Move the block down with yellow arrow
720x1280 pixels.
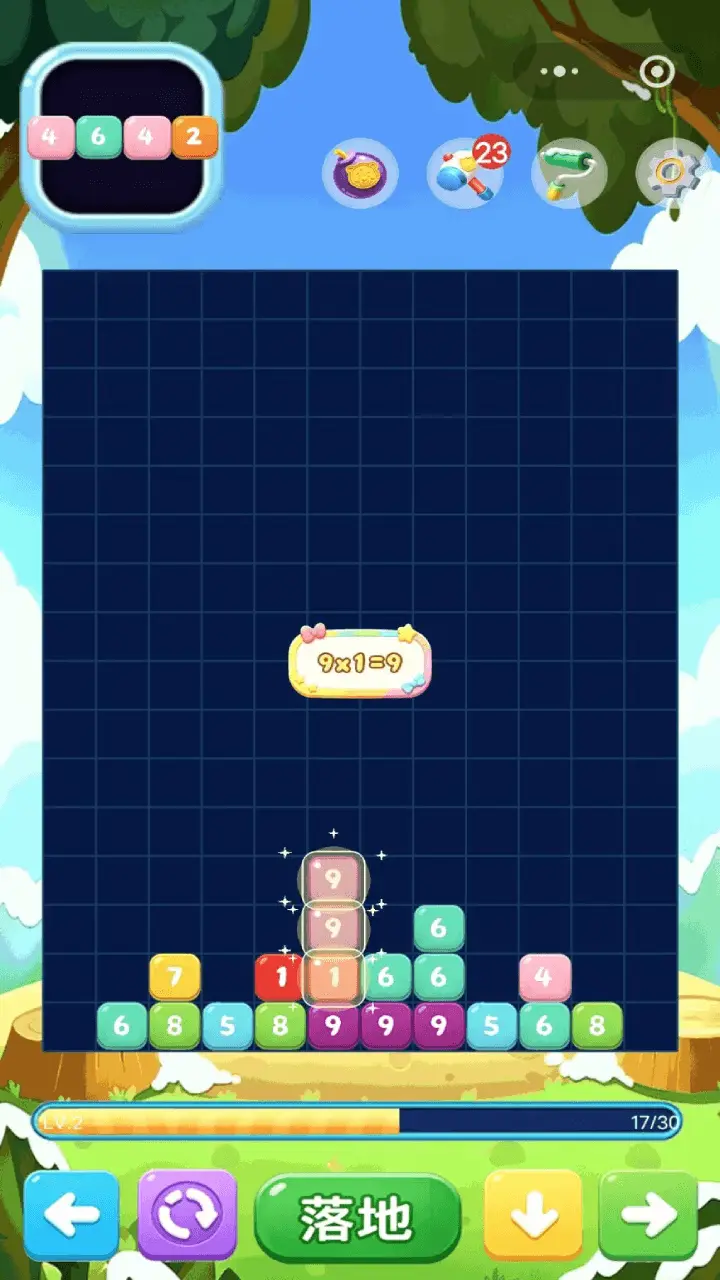point(533,1216)
